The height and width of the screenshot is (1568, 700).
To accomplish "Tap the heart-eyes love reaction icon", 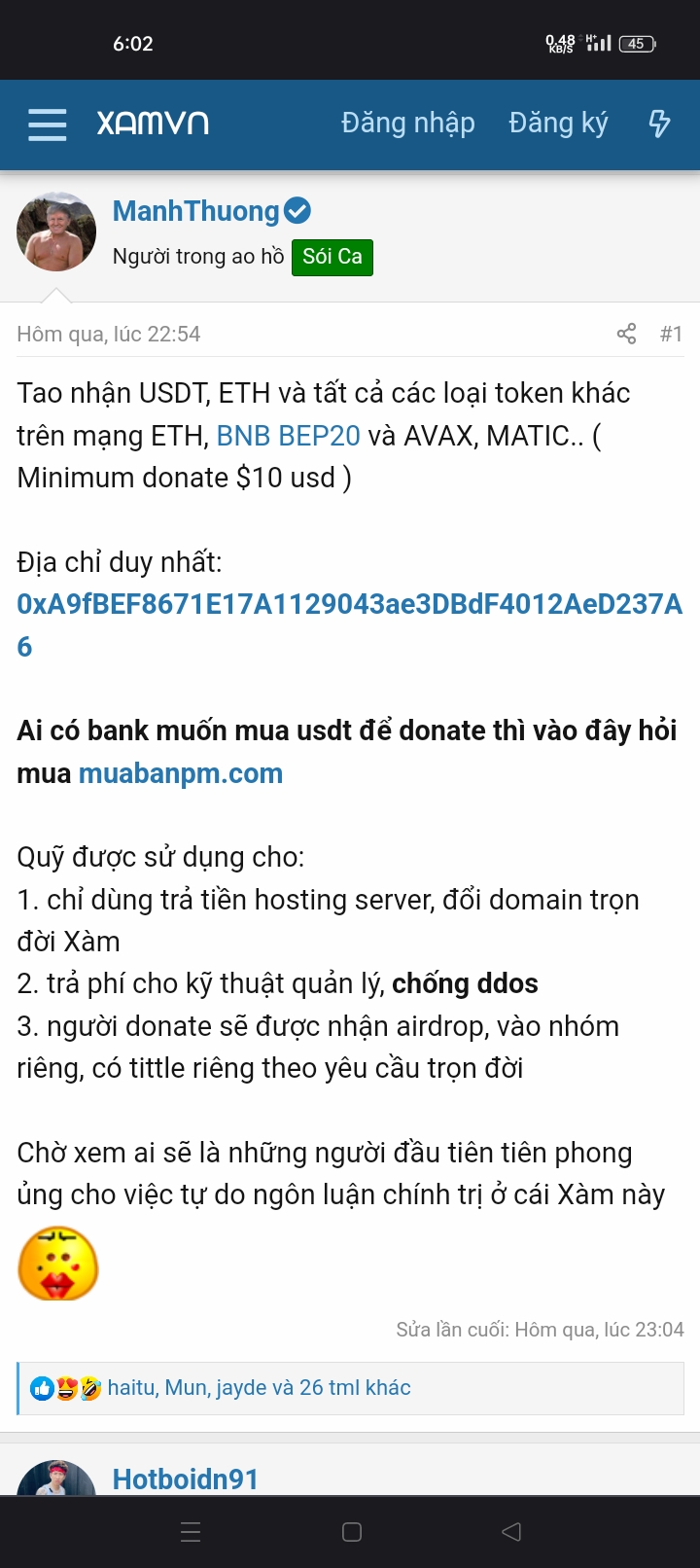I will pos(66,1388).
